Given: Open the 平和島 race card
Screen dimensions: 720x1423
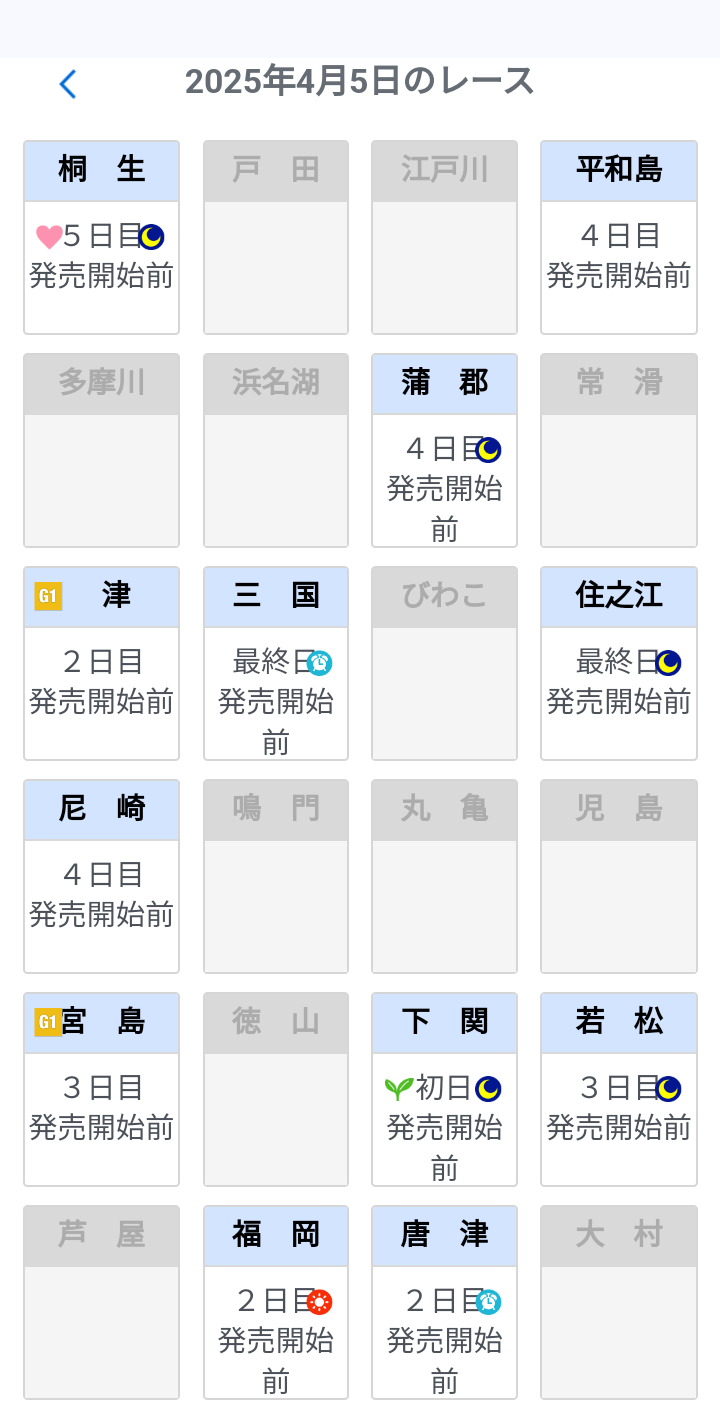Looking at the screenshot, I should [x=618, y=237].
